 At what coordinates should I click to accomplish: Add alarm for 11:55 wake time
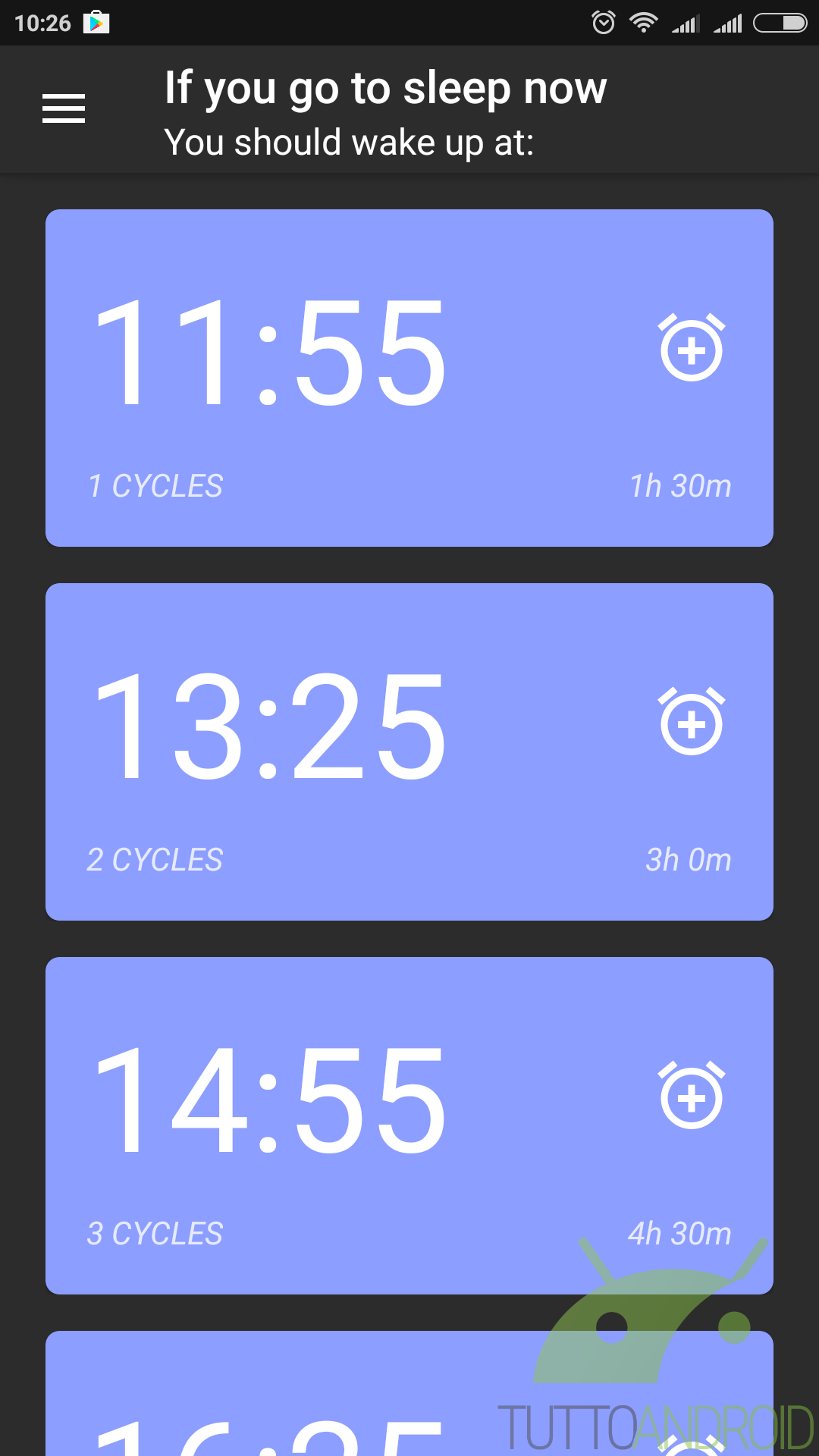click(x=692, y=347)
